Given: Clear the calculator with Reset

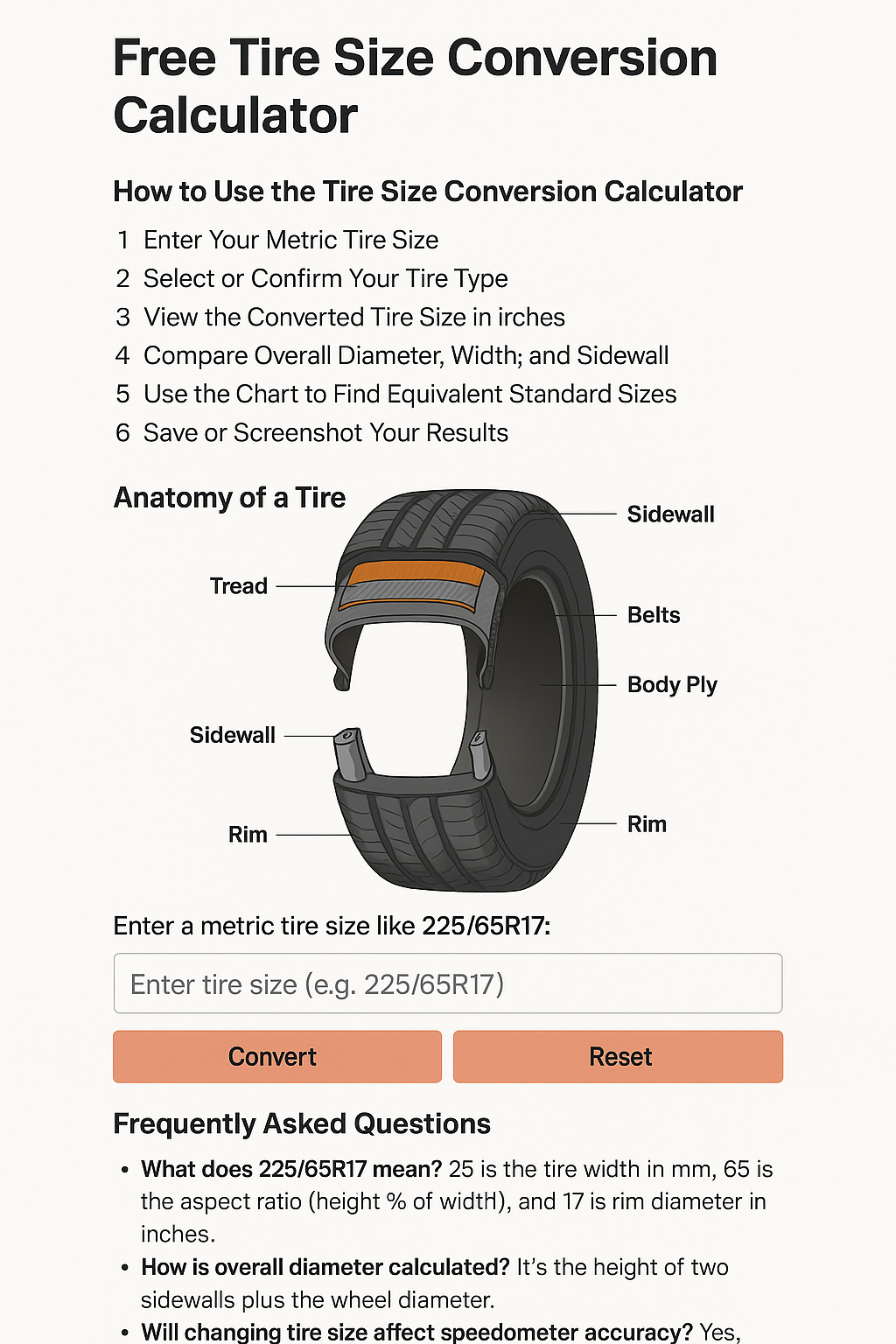Looking at the screenshot, I should pos(618,1056).
